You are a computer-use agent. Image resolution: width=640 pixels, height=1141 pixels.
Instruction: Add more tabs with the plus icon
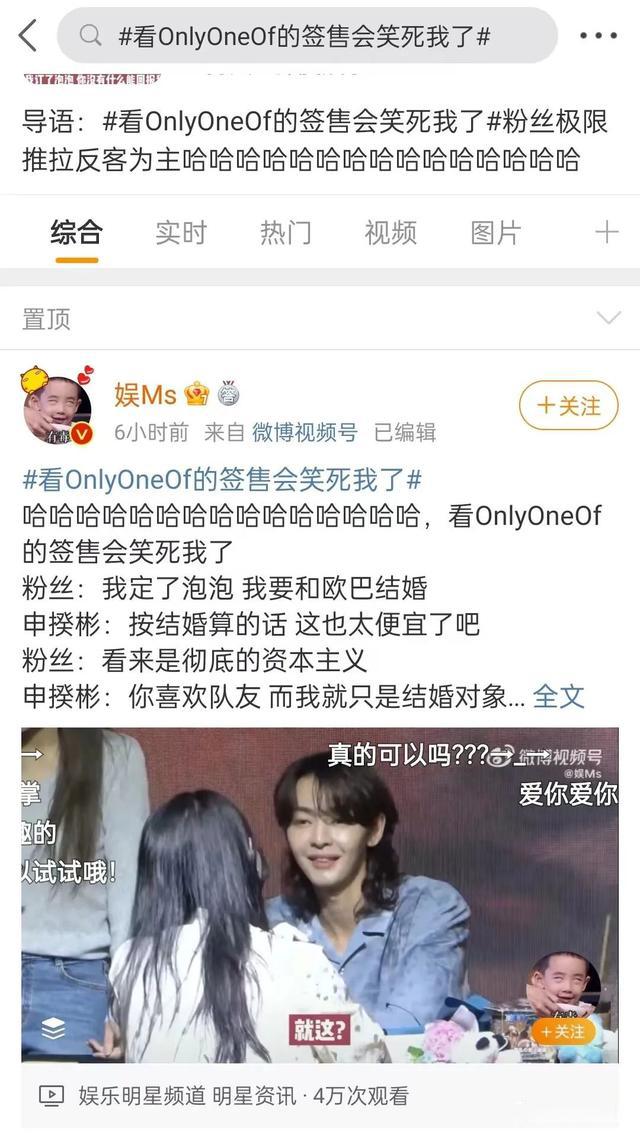606,233
